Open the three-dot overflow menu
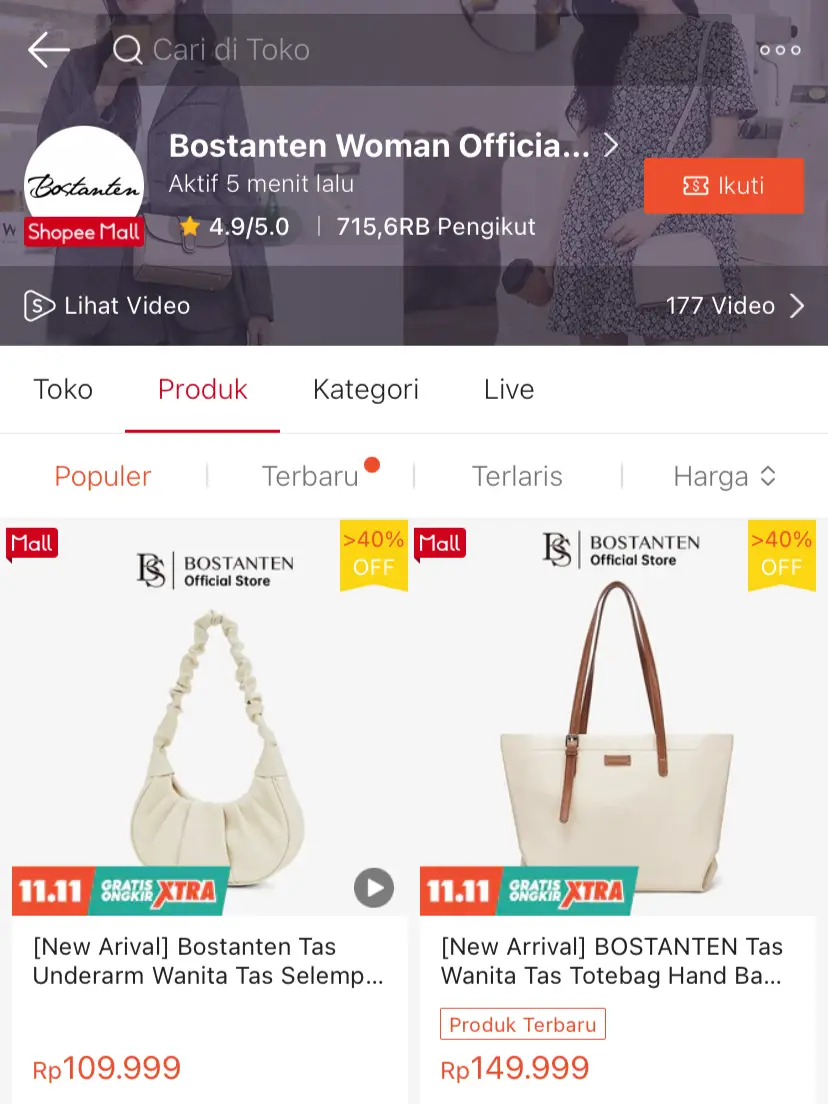Image resolution: width=828 pixels, height=1104 pixels. [x=780, y=49]
